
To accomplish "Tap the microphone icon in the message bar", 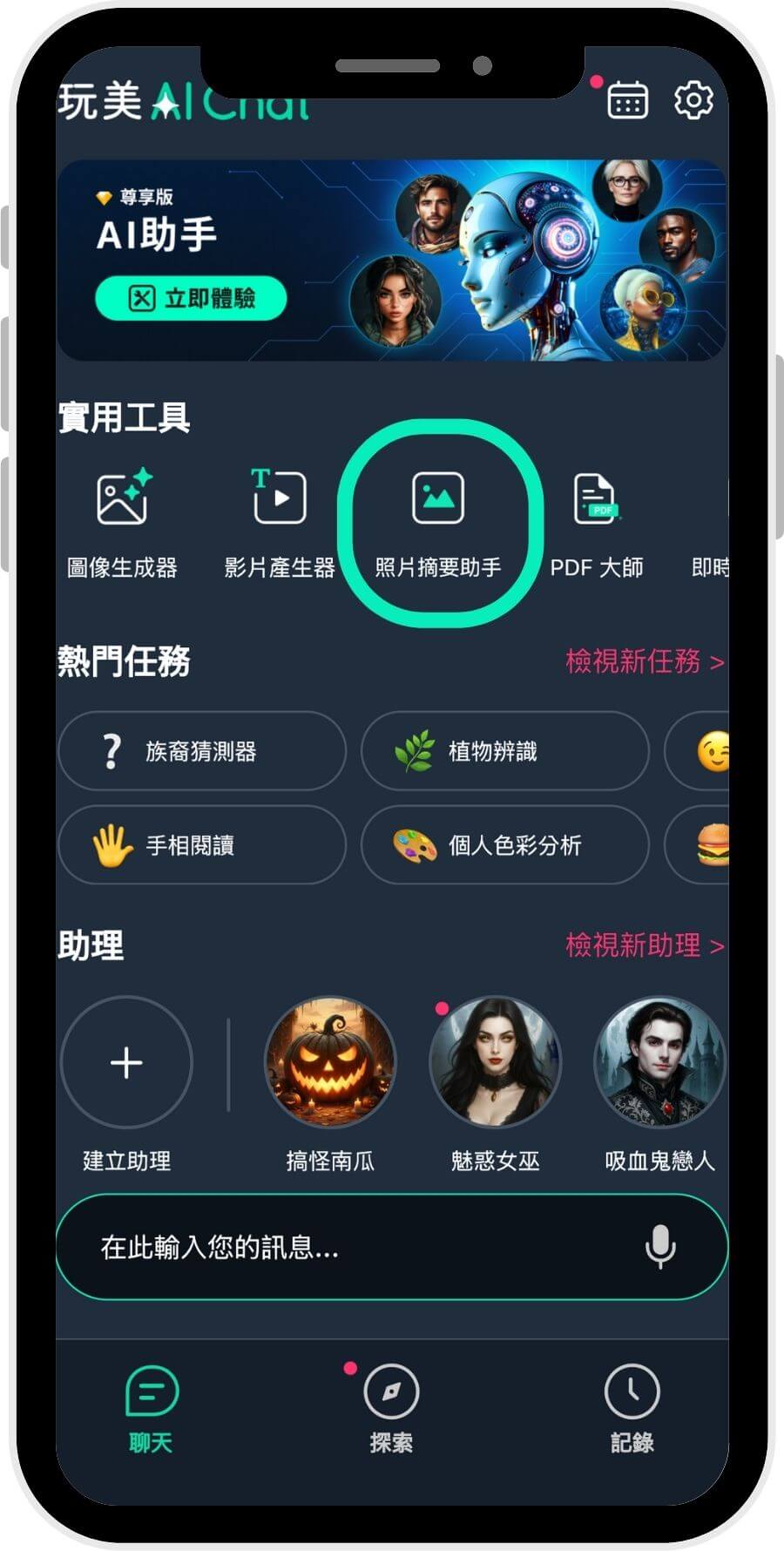I will [659, 1246].
